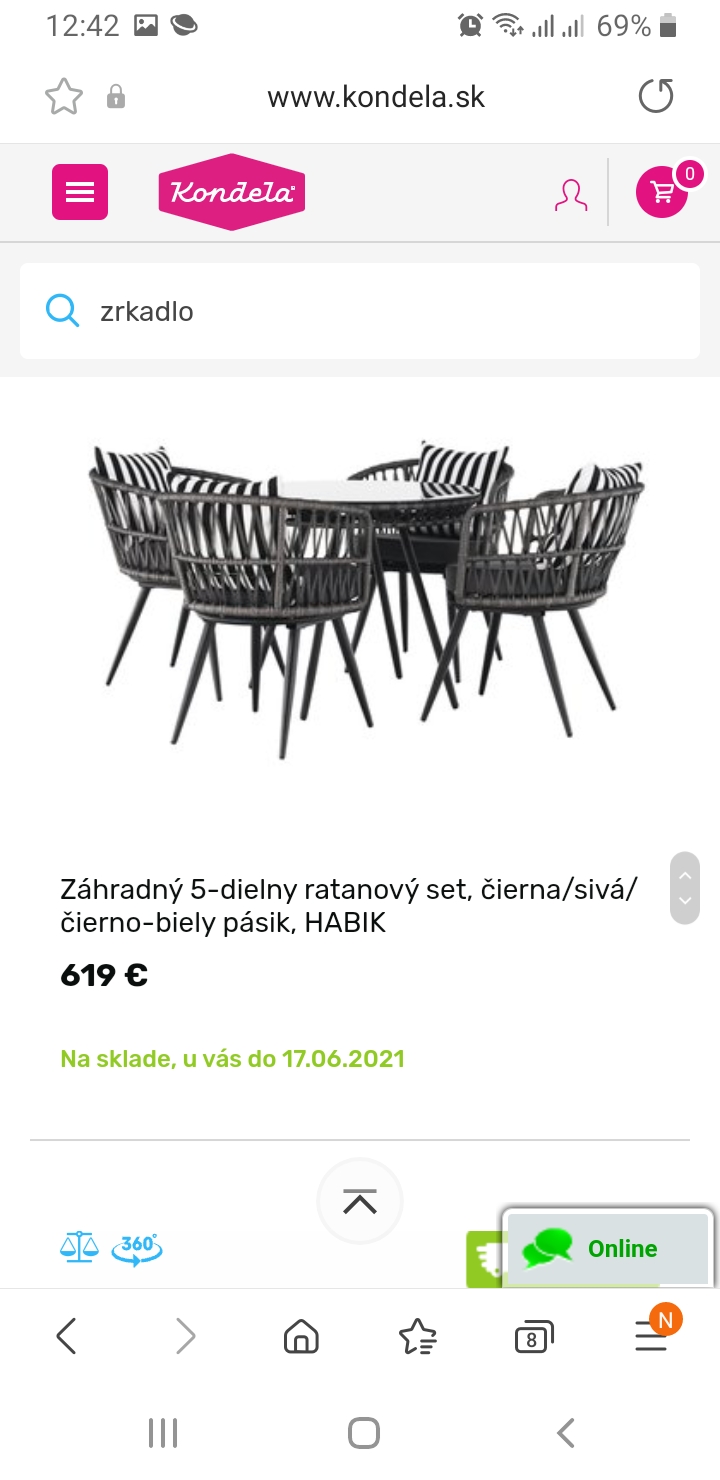Open the browser tabs switcher

pyautogui.click(x=534, y=1337)
